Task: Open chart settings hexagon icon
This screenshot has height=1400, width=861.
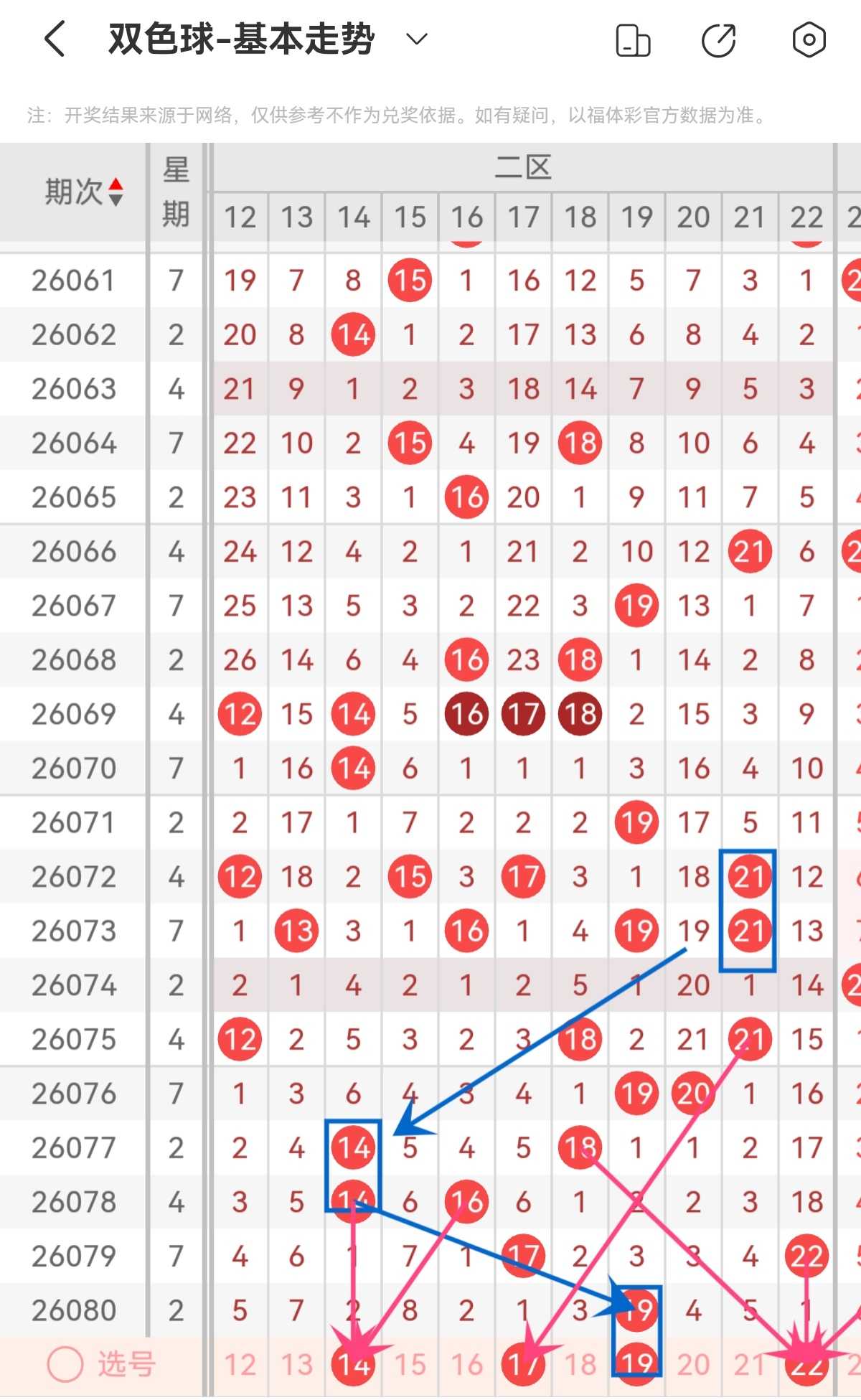Action: pyautogui.click(x=809, y=39)
